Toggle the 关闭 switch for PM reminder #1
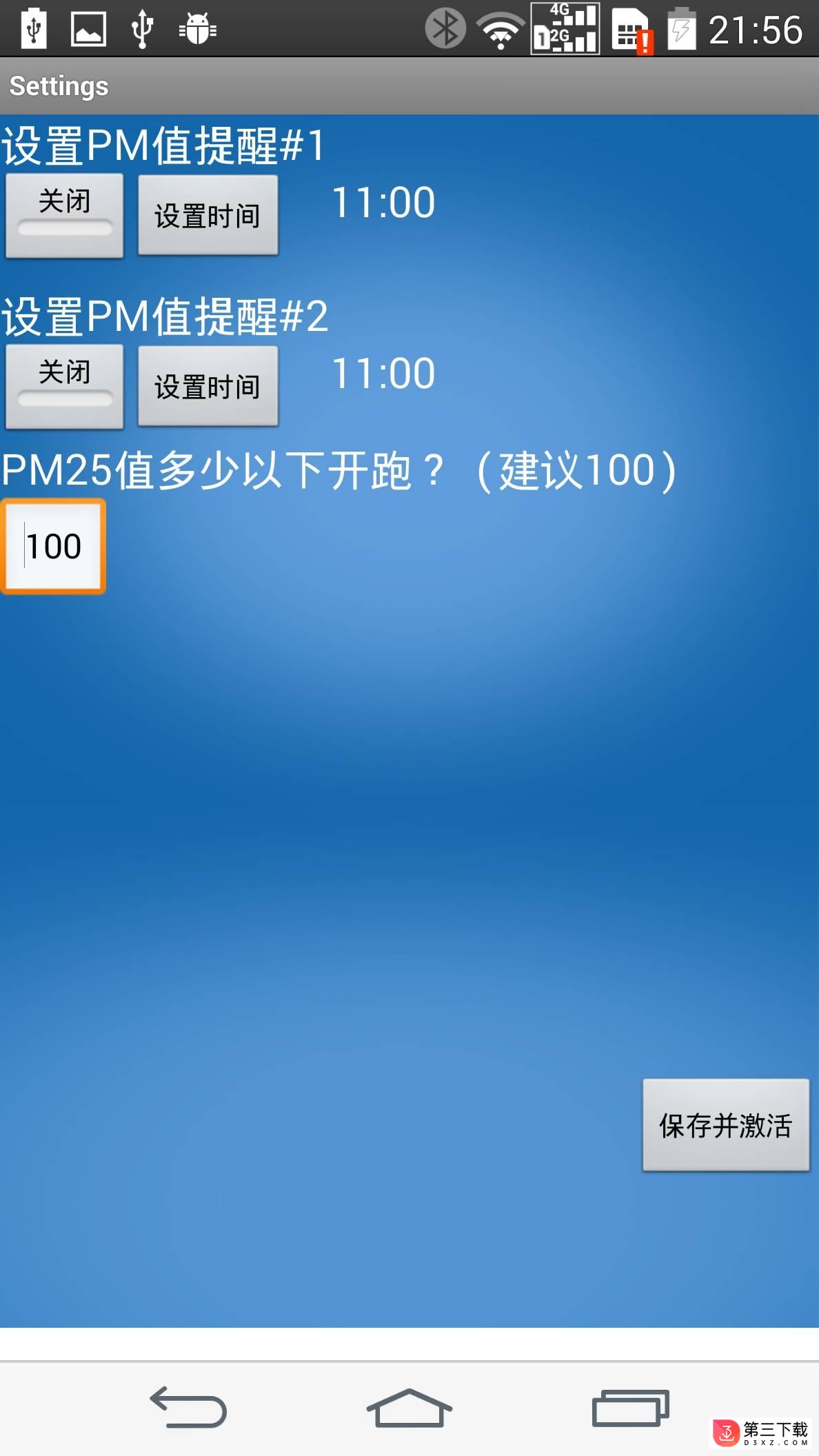 [x=65, y=215]
